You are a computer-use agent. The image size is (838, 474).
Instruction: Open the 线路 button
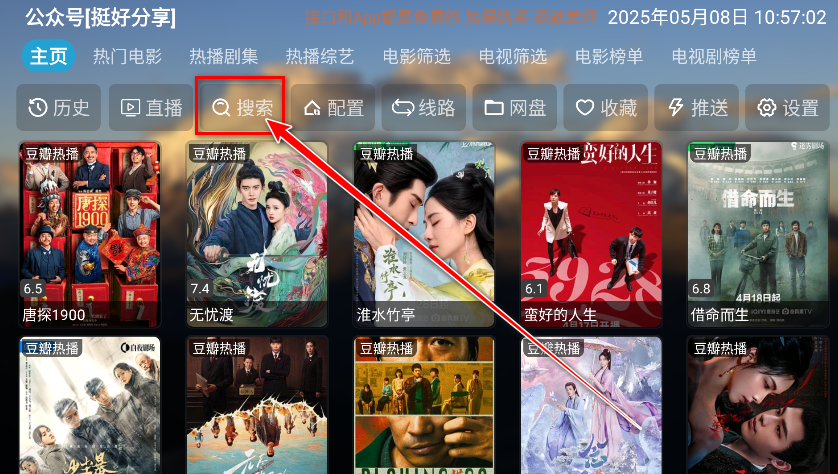tap(424, 108)
